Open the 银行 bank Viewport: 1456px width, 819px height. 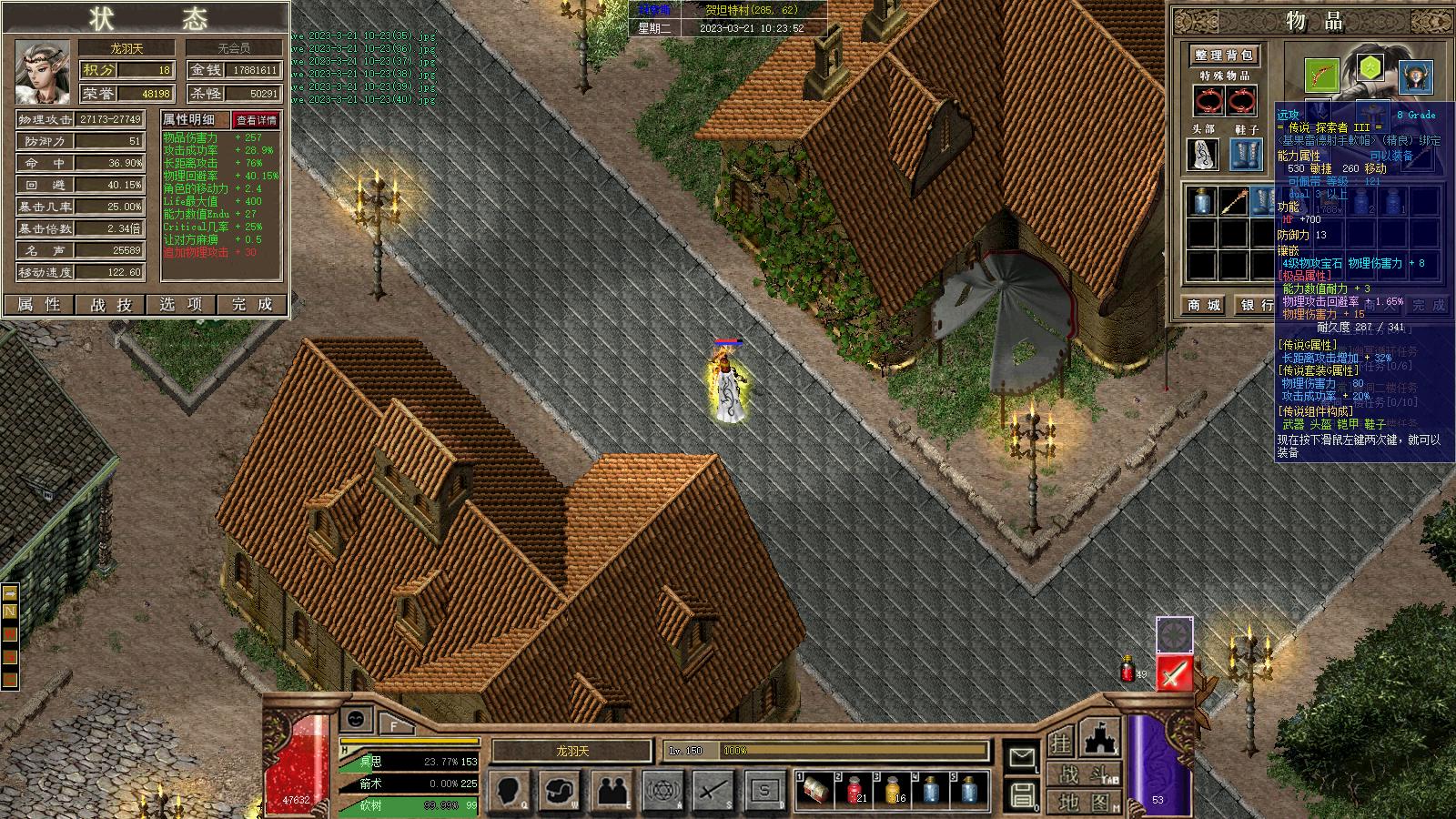1256,305
